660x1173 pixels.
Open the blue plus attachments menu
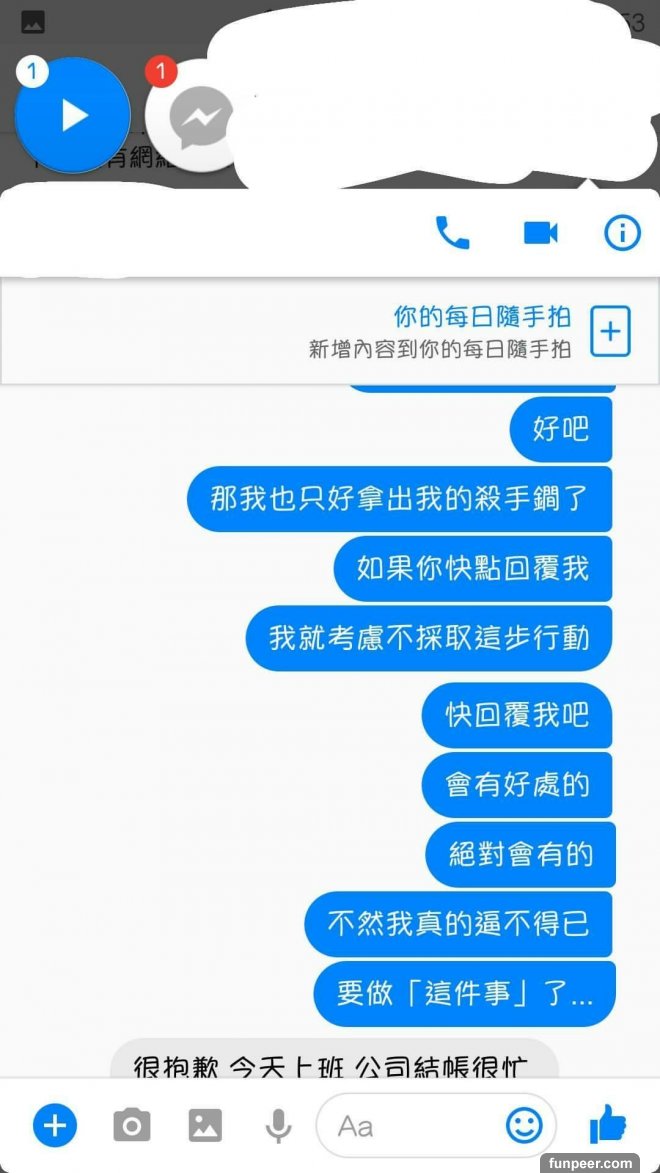55,1126
